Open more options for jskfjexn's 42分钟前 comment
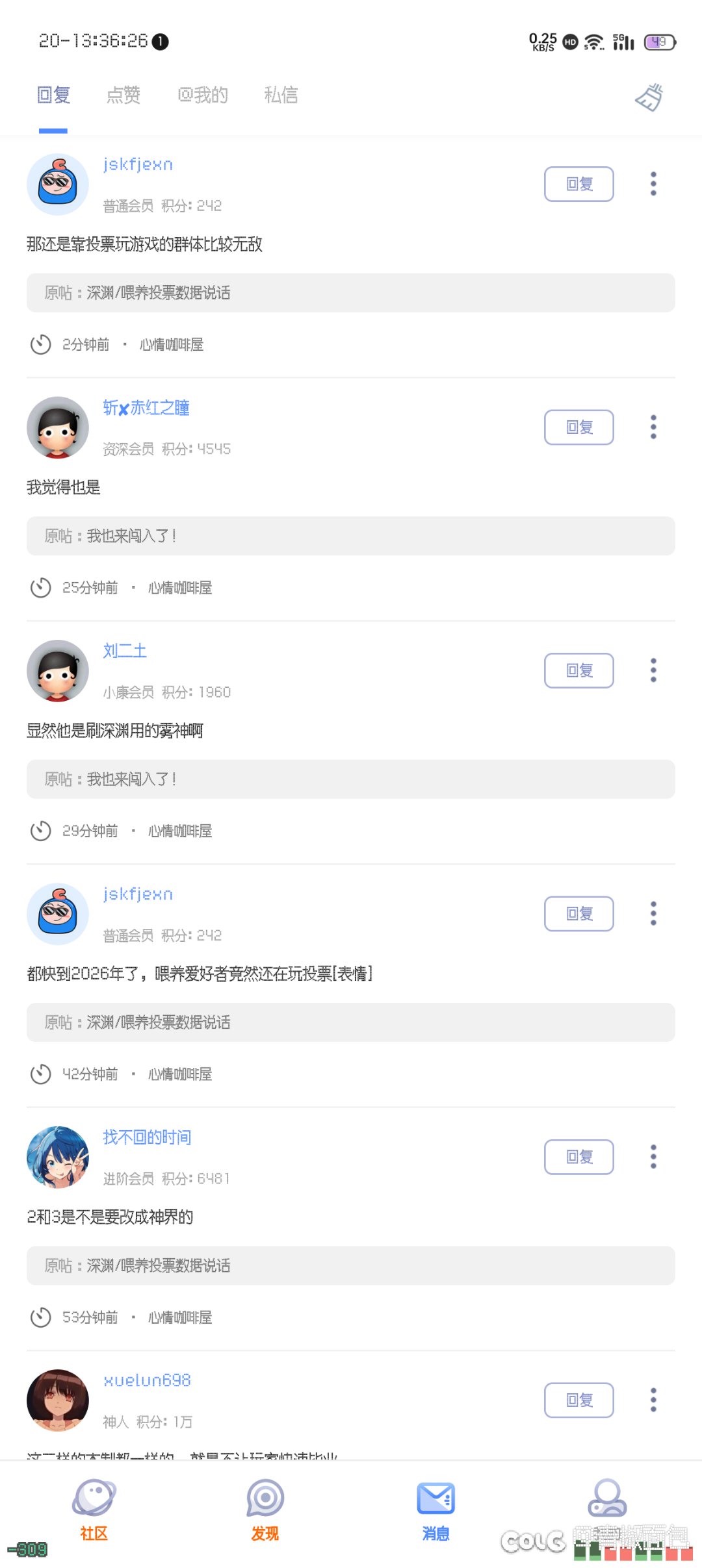Image resolution: width=702 pixels, height=1568 pixels. coord(653,914)
